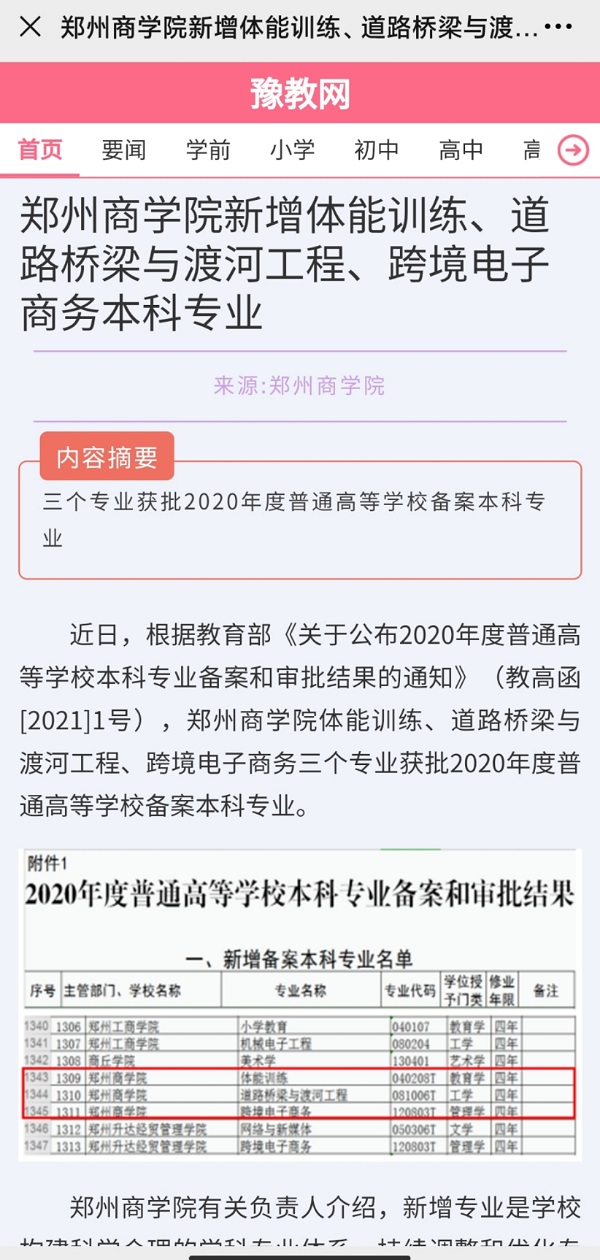Open the 豫教网 site header
600x1260 pixels.
[300, 94]
